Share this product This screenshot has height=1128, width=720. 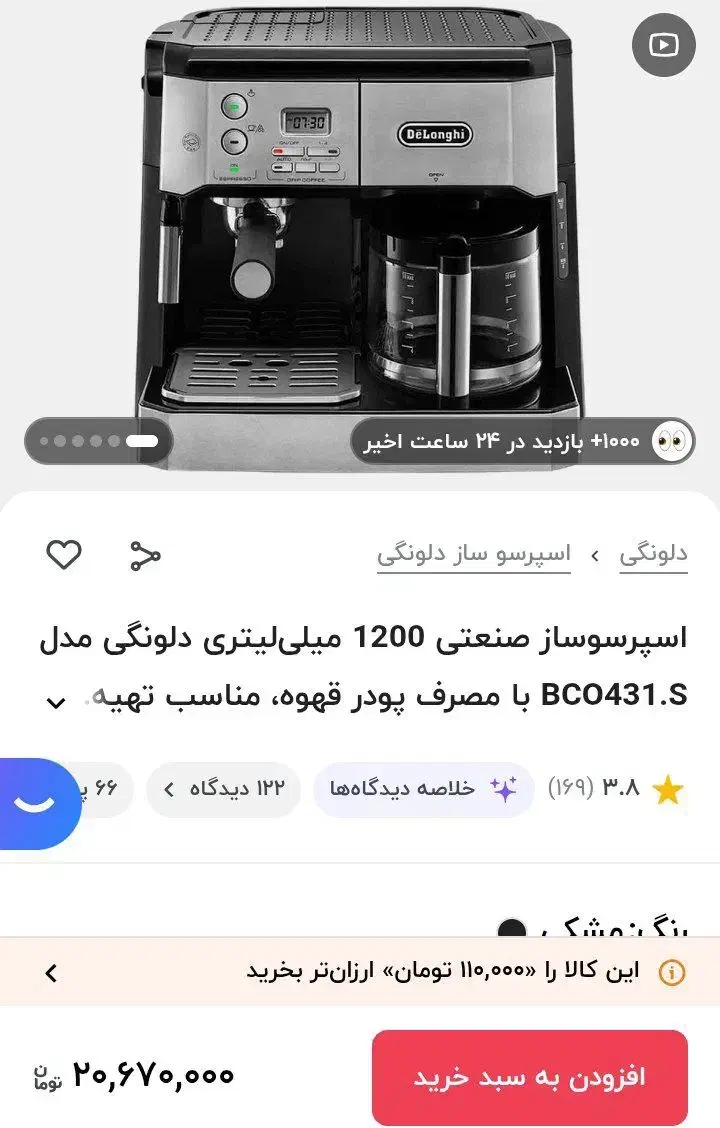coord(146,555)
